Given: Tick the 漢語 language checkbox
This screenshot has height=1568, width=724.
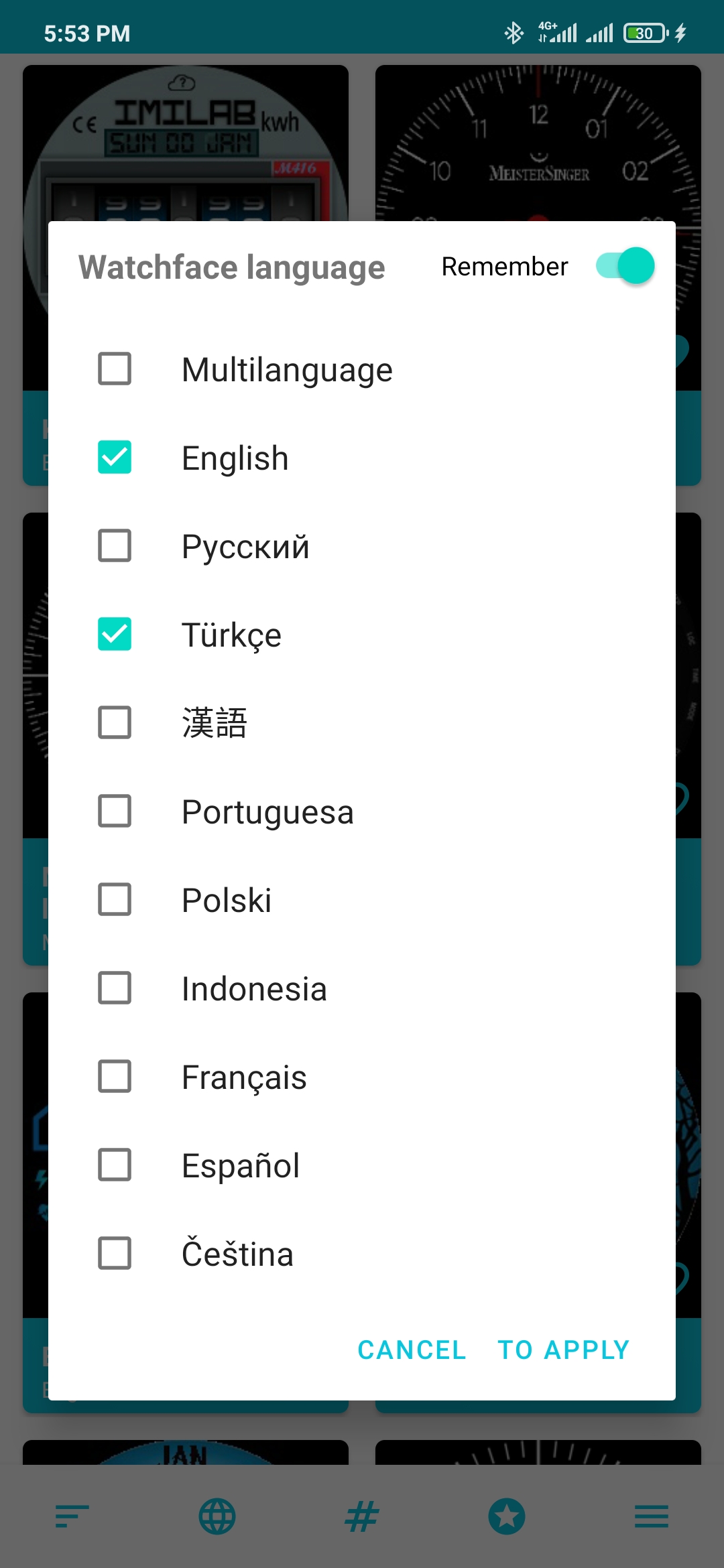Looking at the screenshot, I should (x=115, y=722).
